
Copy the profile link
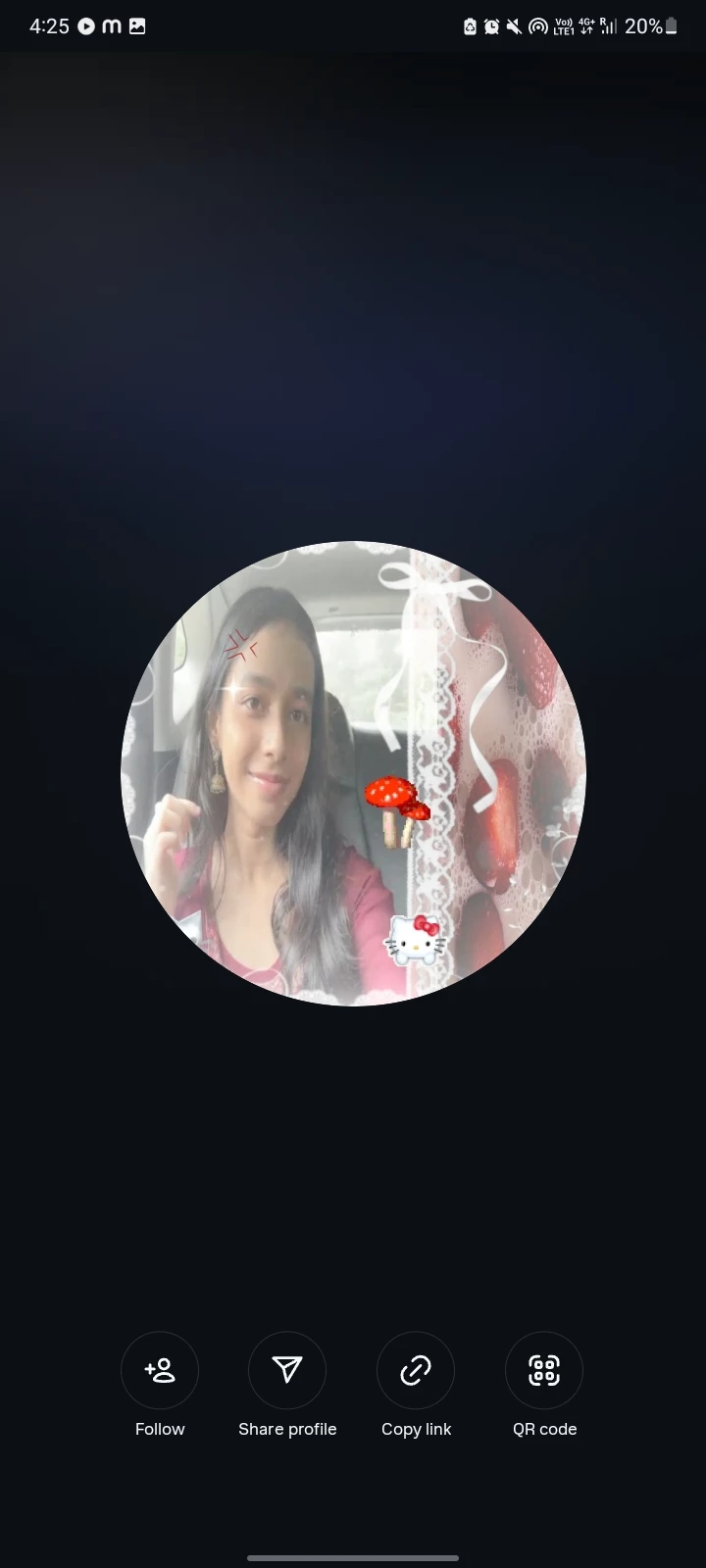416,1370
